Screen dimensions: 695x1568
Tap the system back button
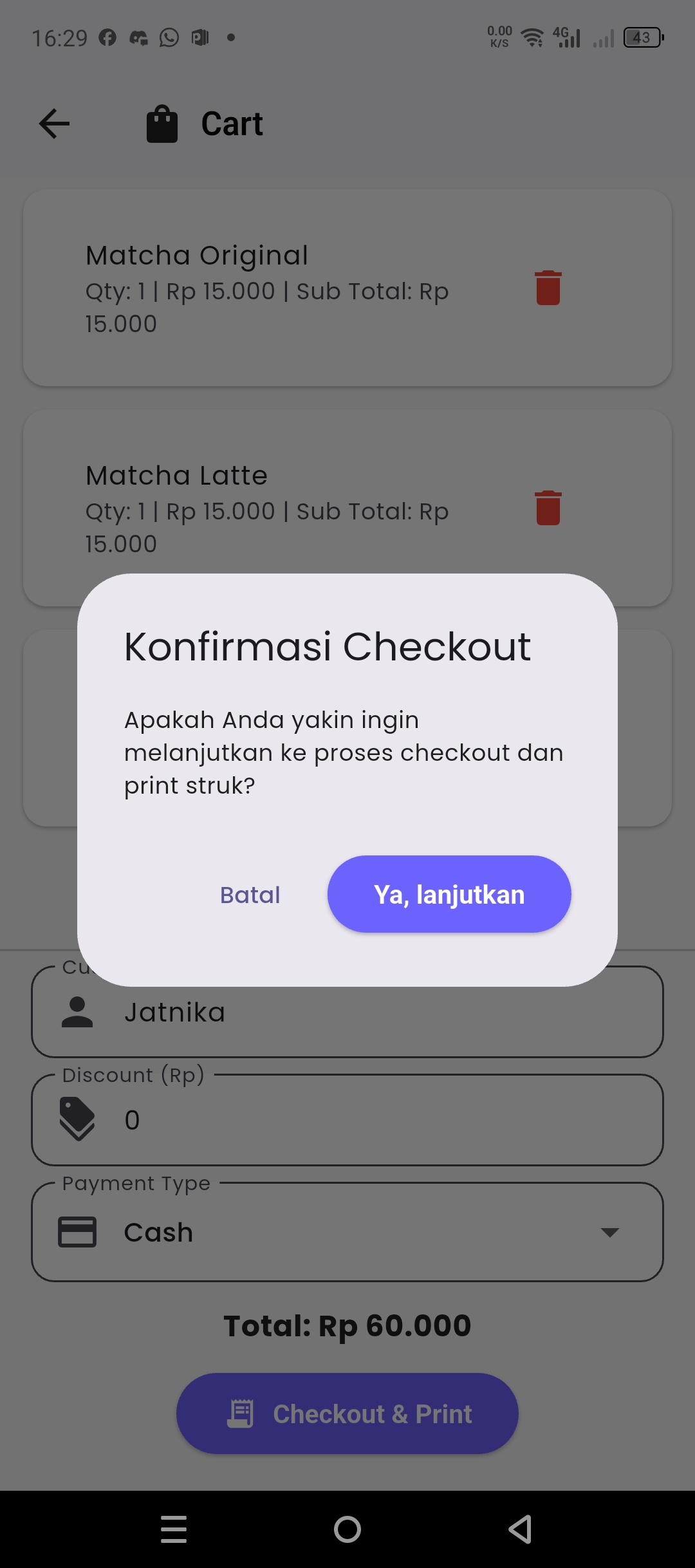coord(520,1529)
